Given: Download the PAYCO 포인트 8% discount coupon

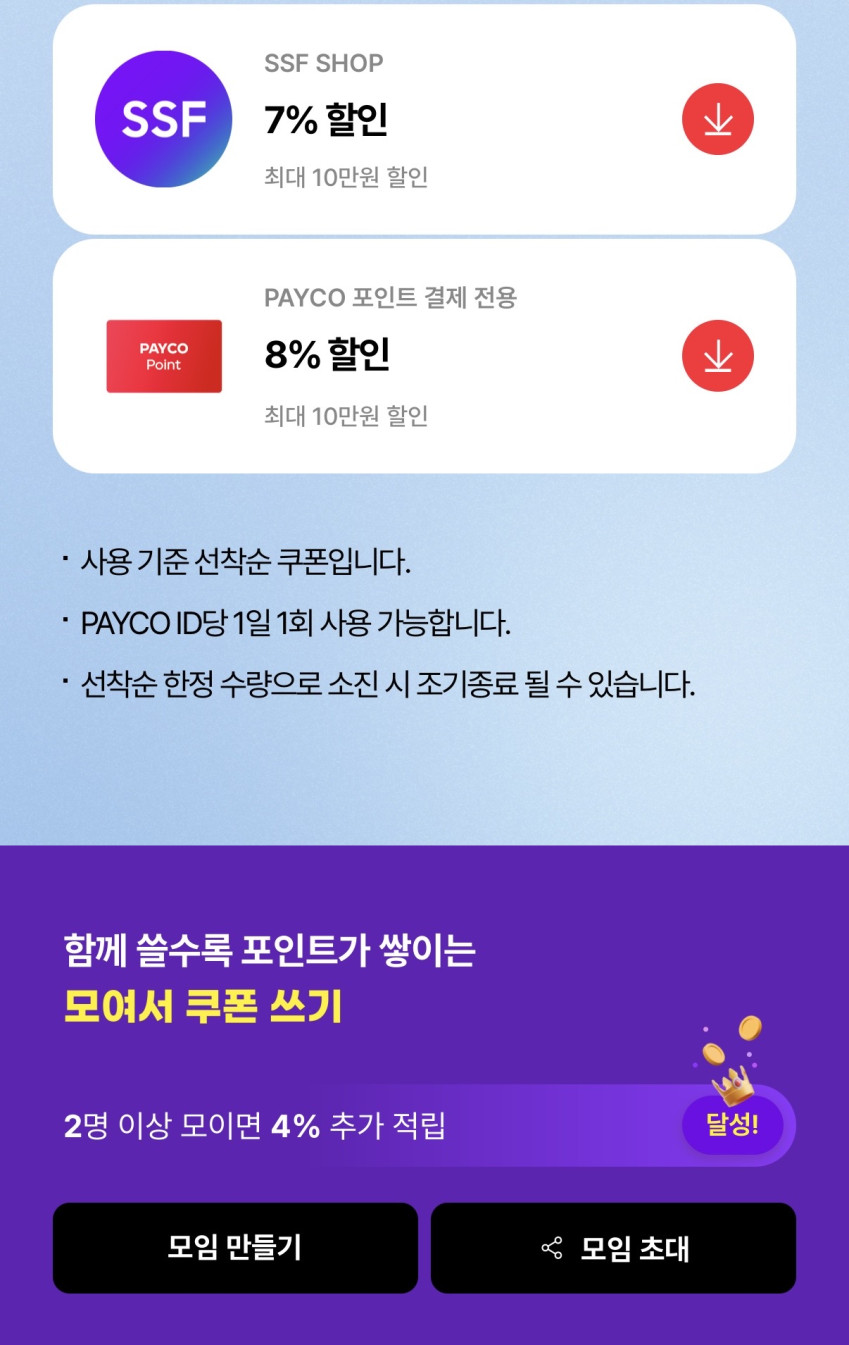Looking at the screenshot, I should (717, 356).
